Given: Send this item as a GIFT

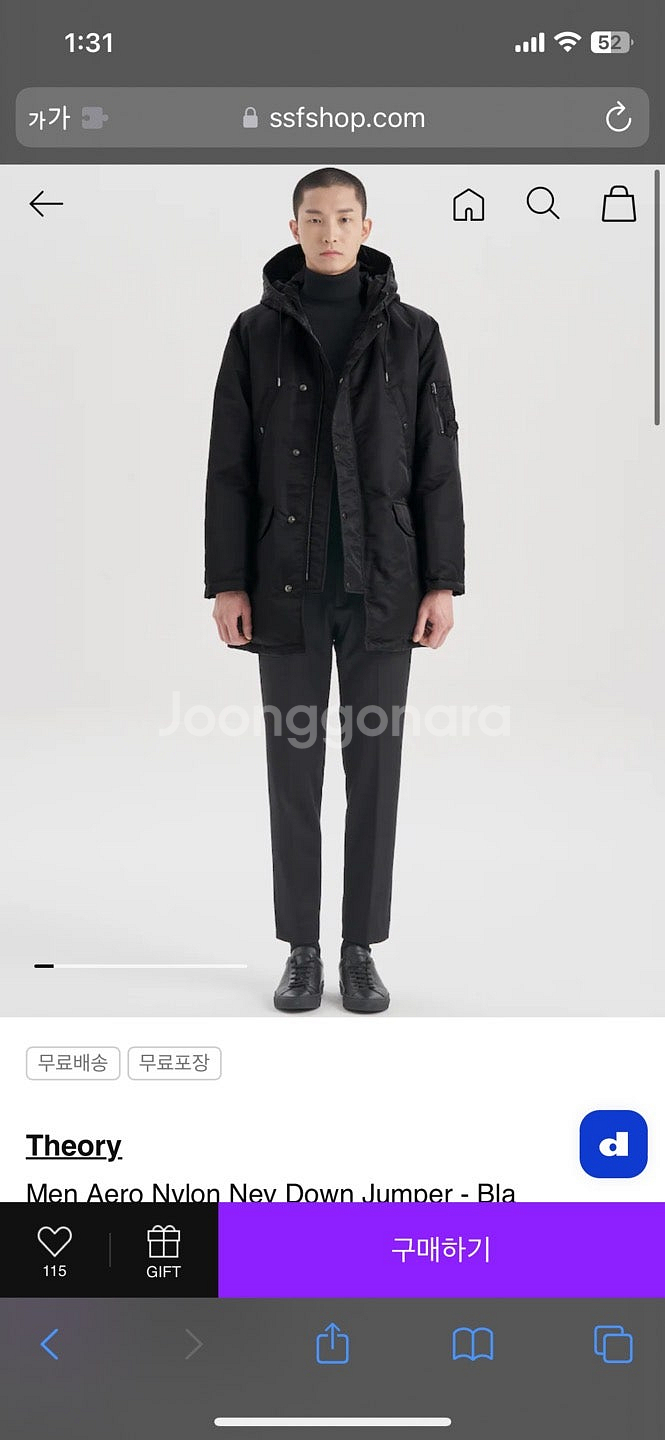Looking at the screenshot, I should point(163,1250).
